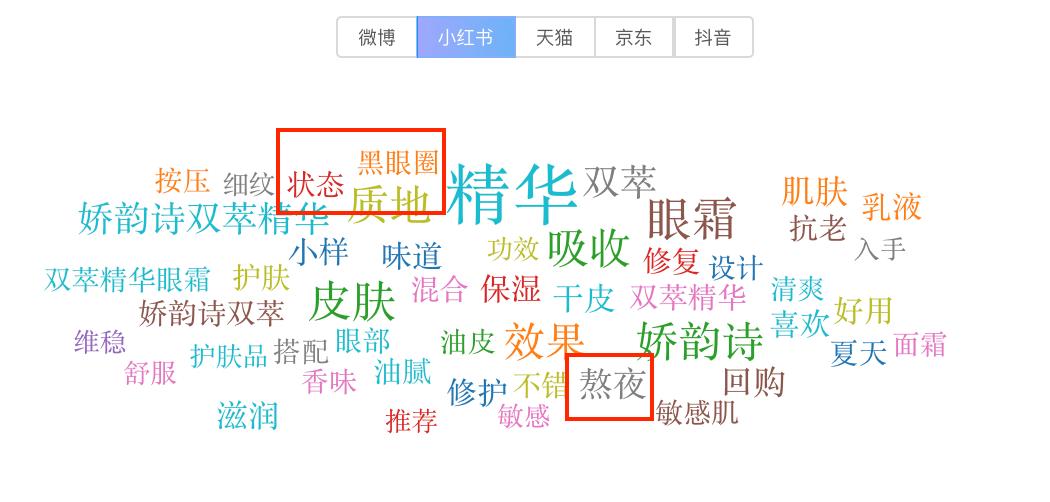Switch to the 天猫 tab
The height and width of the screenshot is (502, 1050).
pos(554,38)
